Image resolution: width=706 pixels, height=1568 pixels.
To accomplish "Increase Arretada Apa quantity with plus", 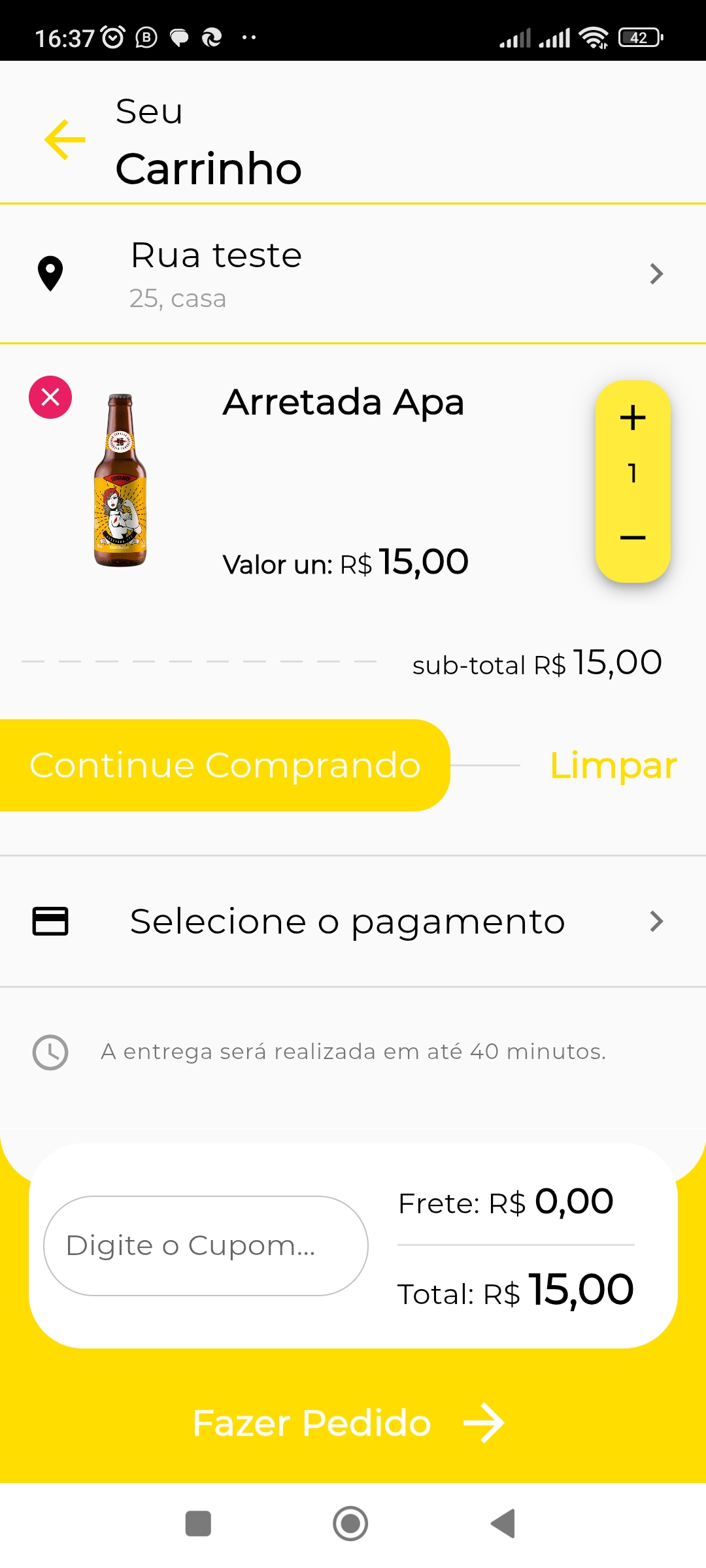I will pyautogui.click(x=632, y=418).
